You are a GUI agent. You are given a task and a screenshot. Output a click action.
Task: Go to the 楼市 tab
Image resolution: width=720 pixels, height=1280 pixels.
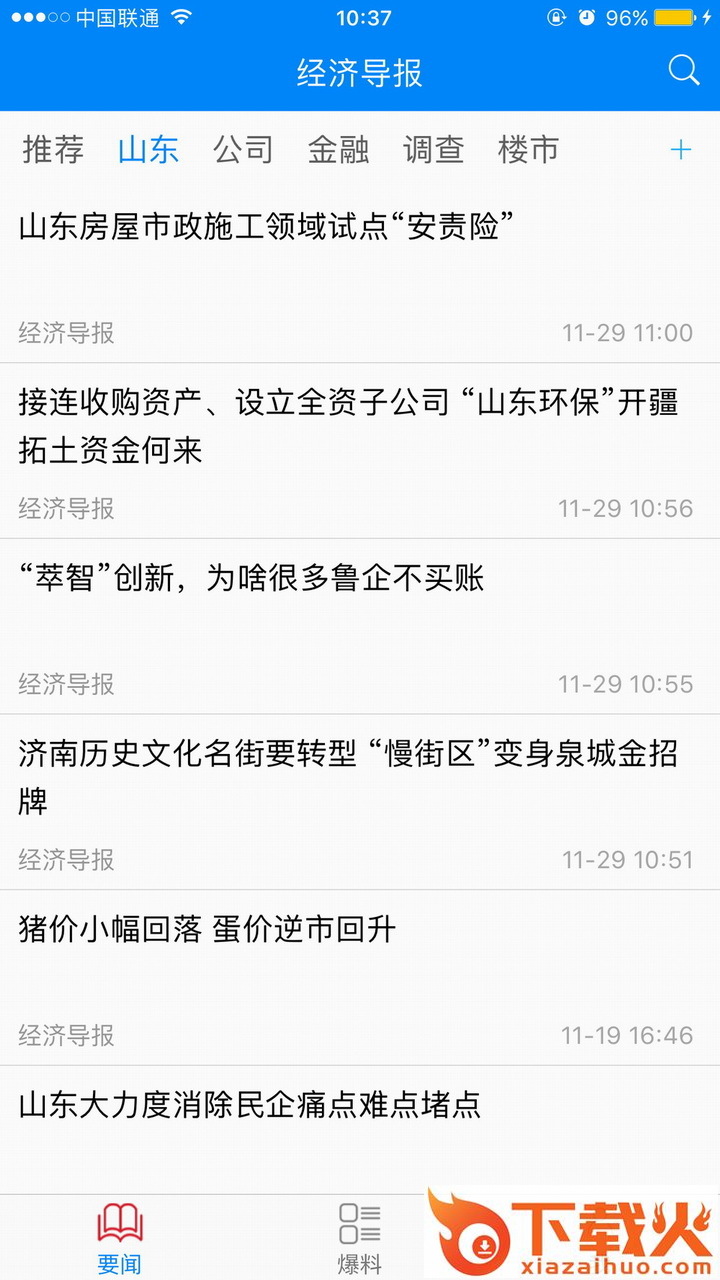(528, 150)
